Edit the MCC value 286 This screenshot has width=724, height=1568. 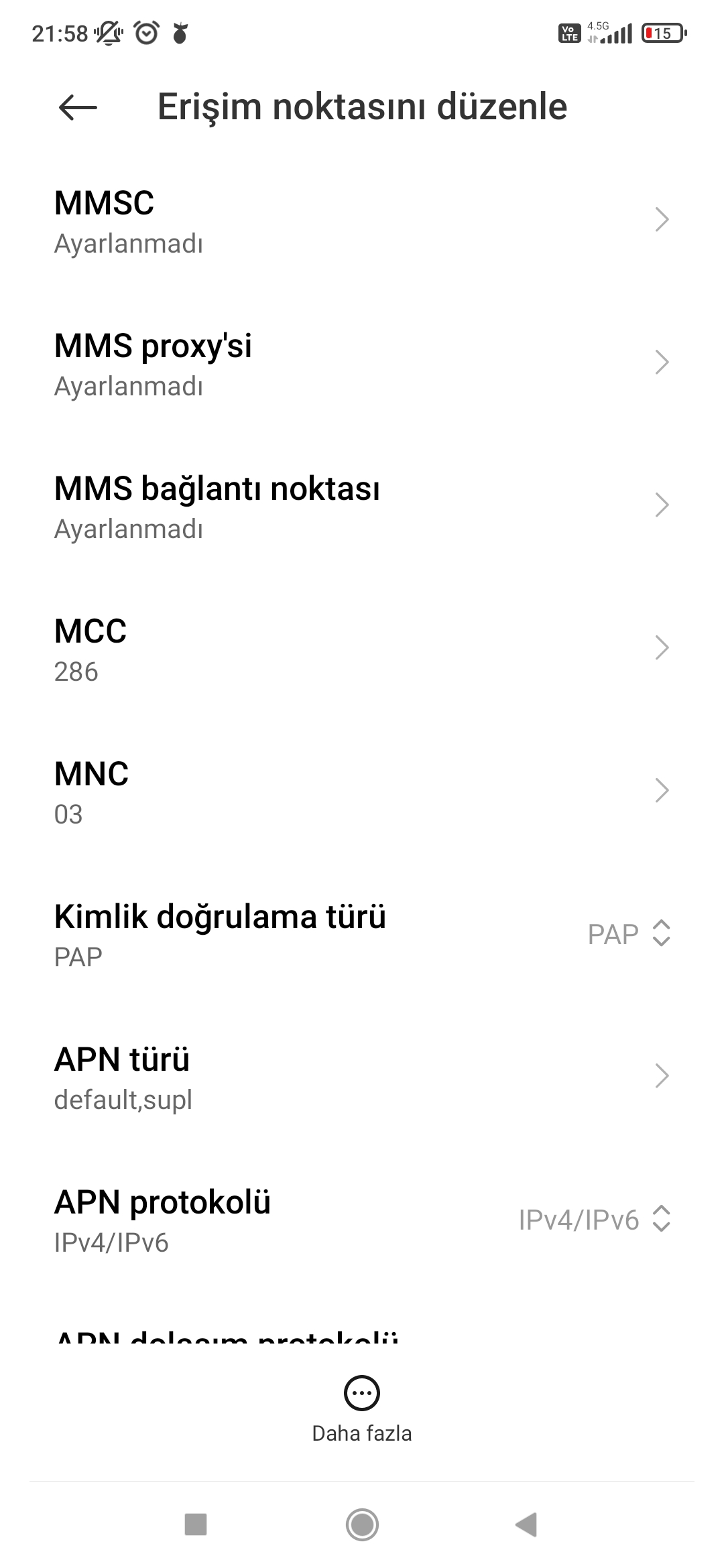tap(362, 649)
